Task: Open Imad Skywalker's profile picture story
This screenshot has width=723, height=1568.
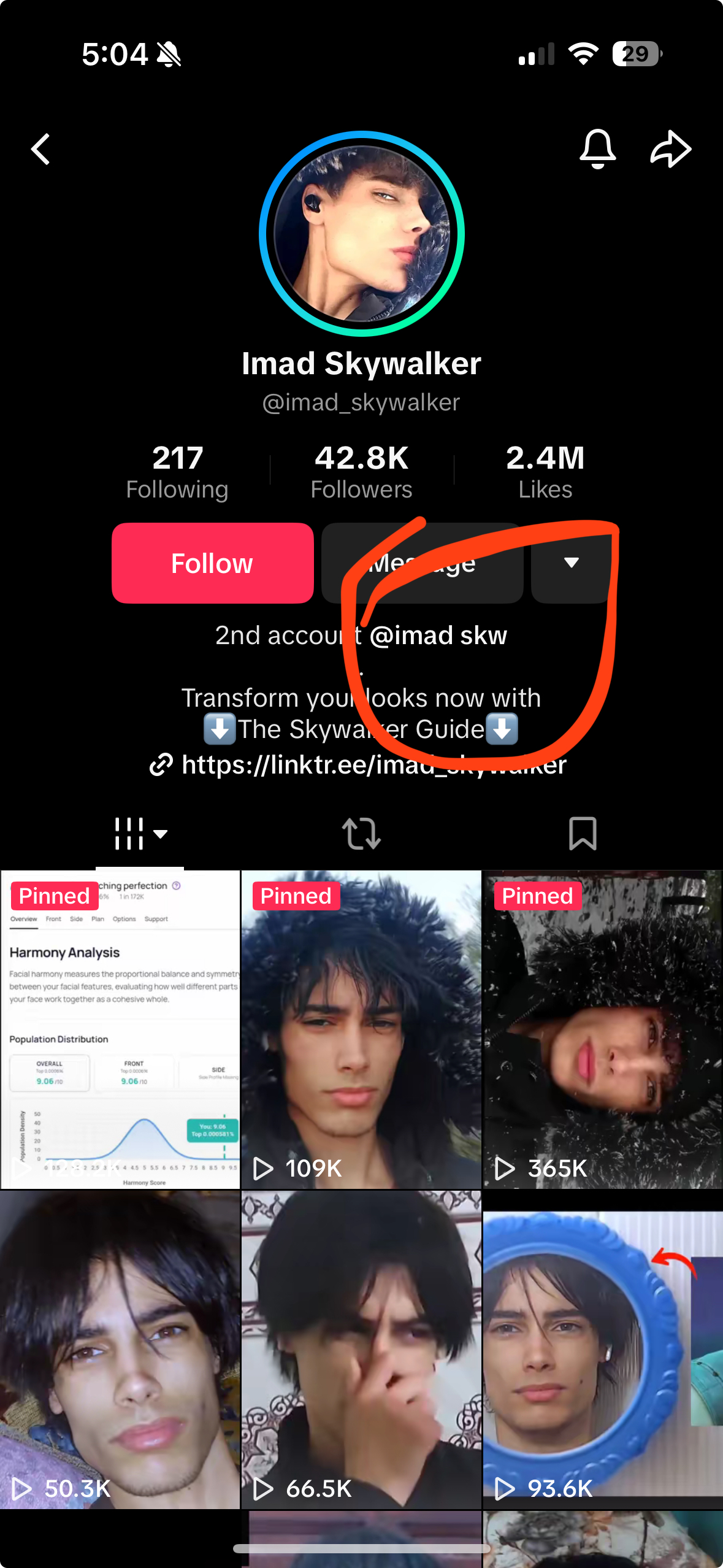Action: pos(361,234)
